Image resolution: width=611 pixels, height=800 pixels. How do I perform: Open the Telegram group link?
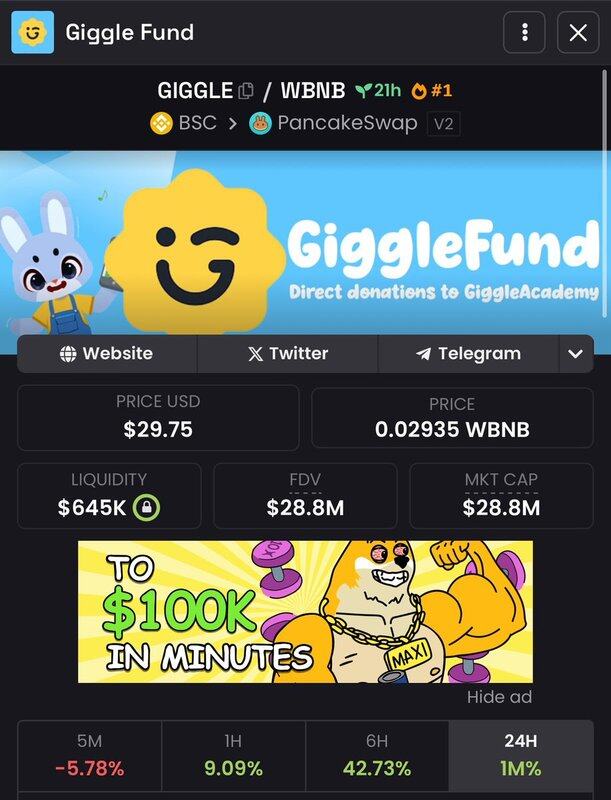(468, 353)
